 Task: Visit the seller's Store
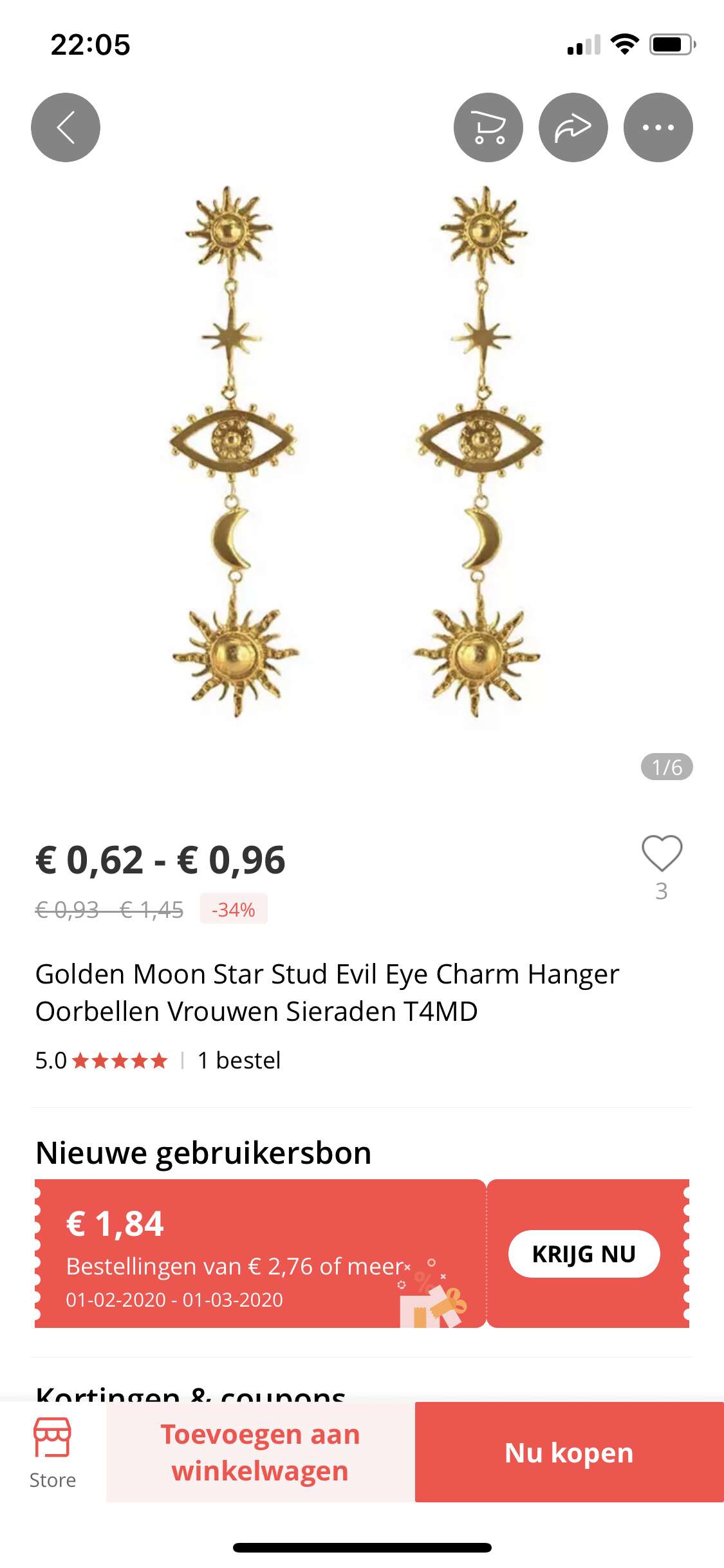click(x=53, y=1452)
